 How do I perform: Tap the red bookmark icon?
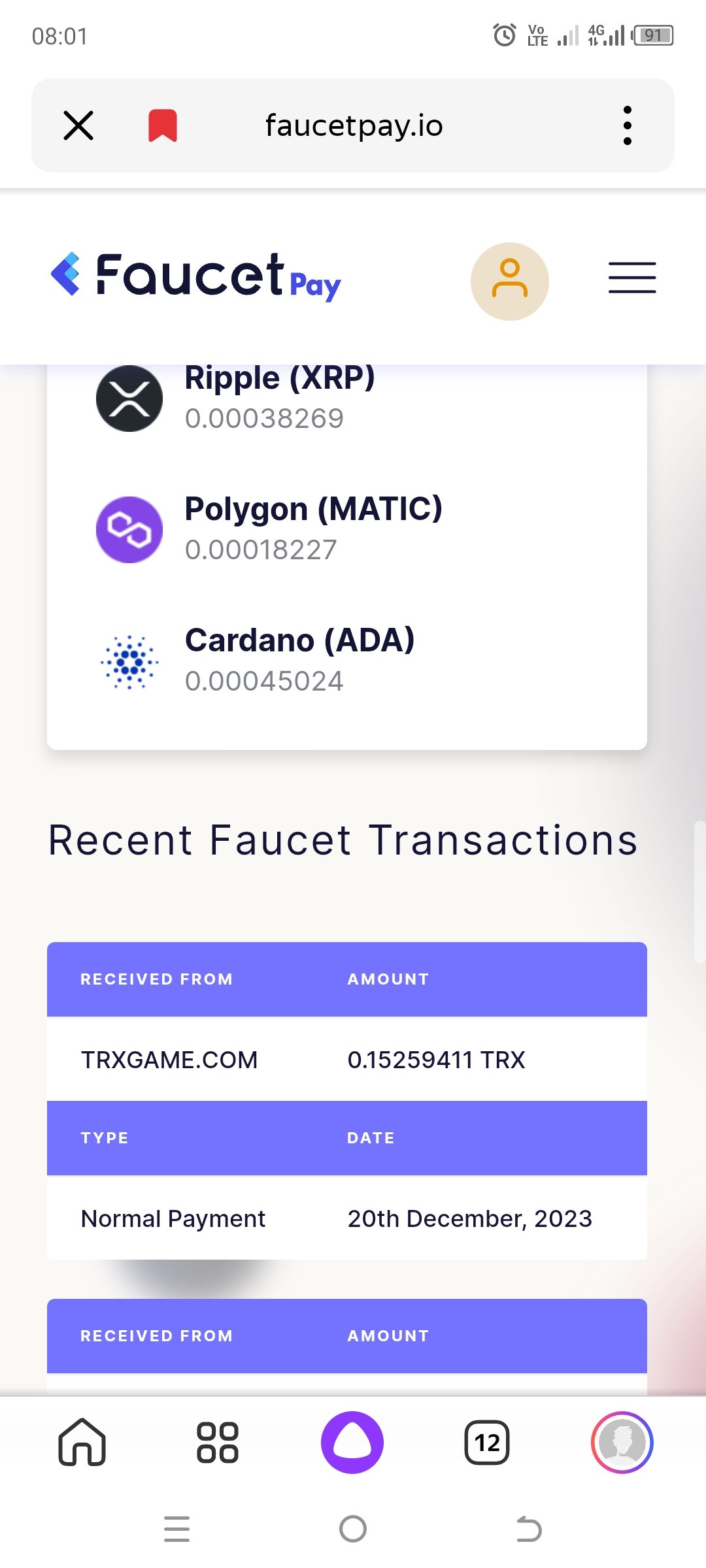[163, 125]
